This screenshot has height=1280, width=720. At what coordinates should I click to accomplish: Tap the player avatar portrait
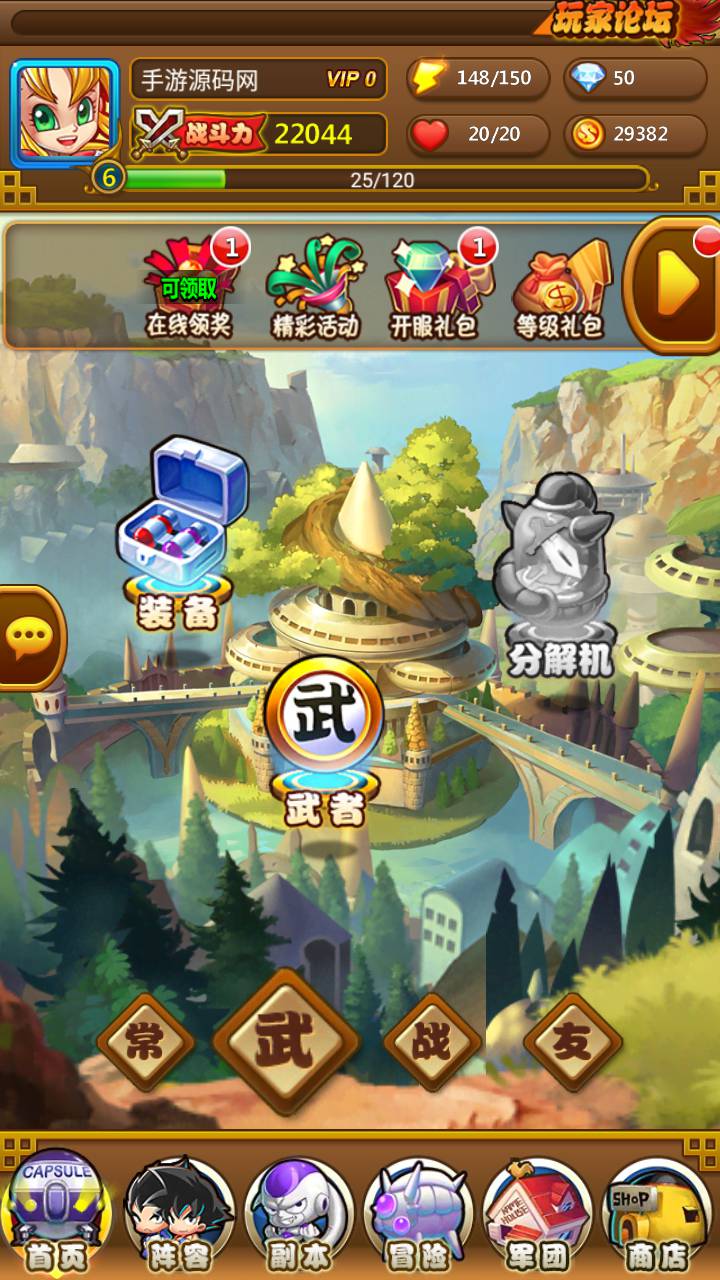coord(65,112)
